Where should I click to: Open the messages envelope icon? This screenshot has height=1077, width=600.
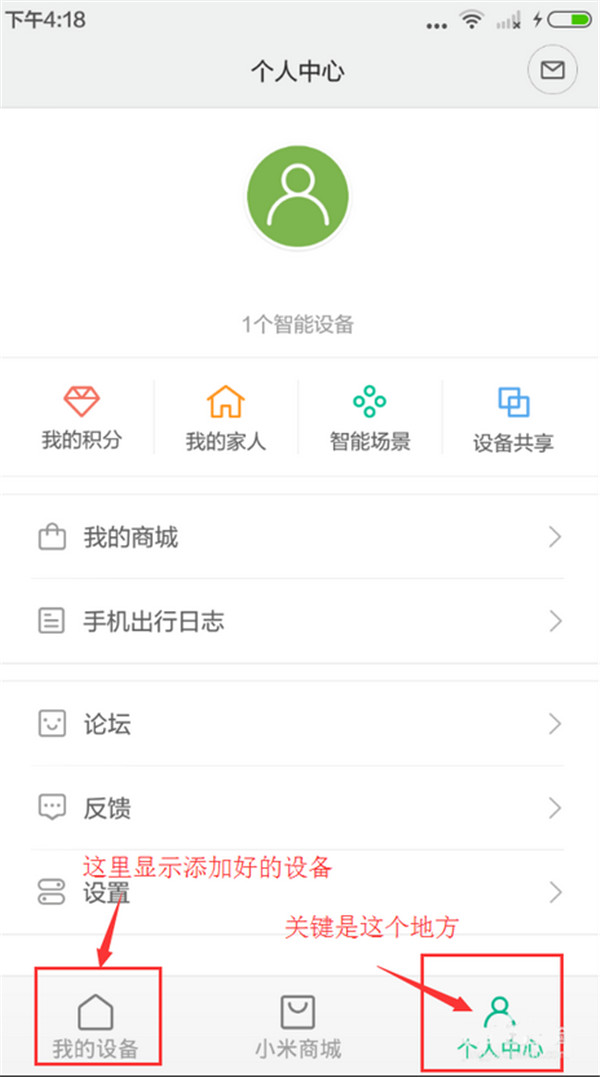(x=552, y=70)
